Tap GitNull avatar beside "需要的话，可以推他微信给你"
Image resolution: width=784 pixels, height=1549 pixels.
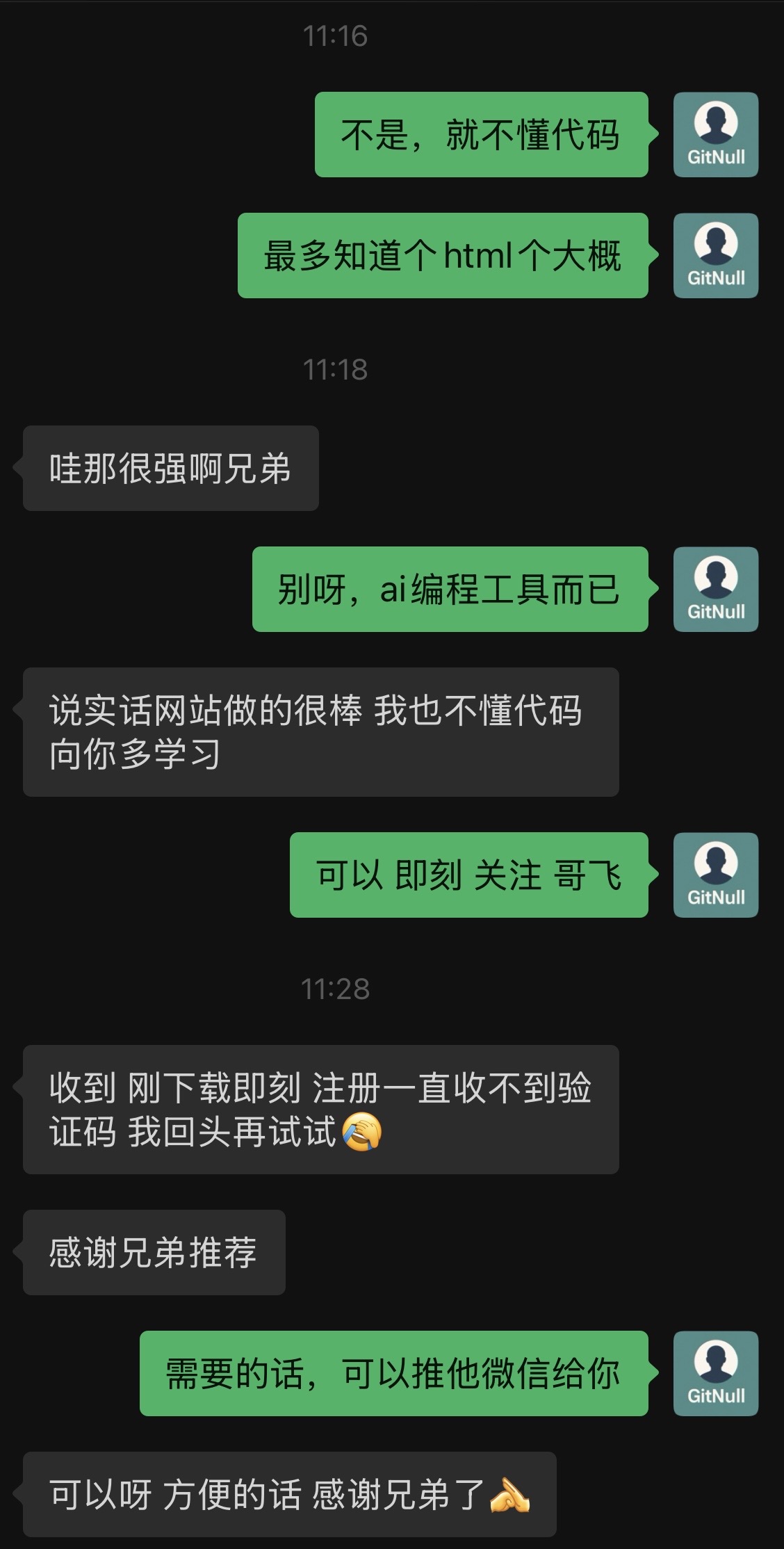pos(715,1373)
